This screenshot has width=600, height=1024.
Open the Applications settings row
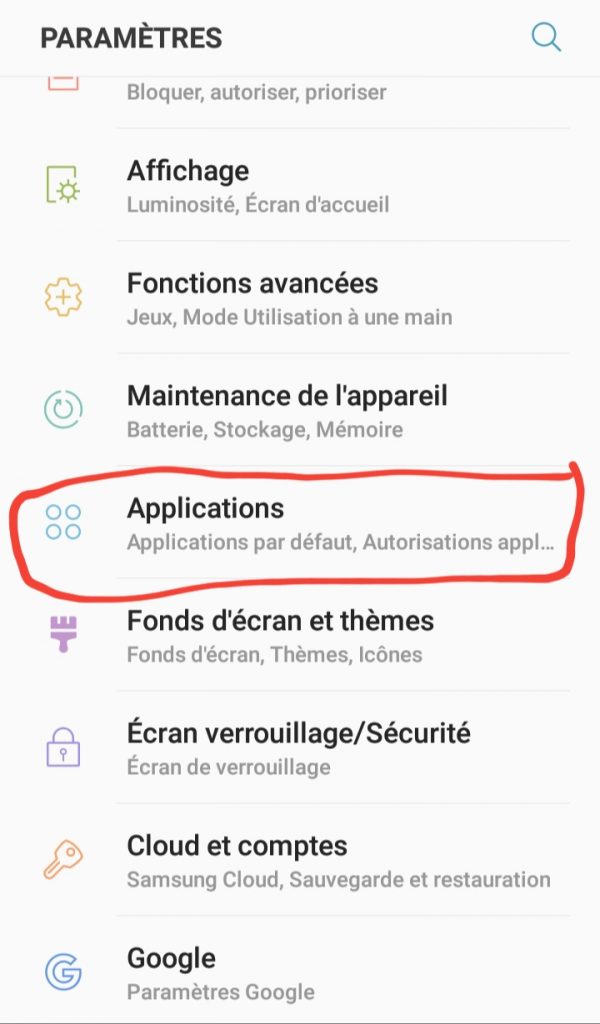[300, 523]
